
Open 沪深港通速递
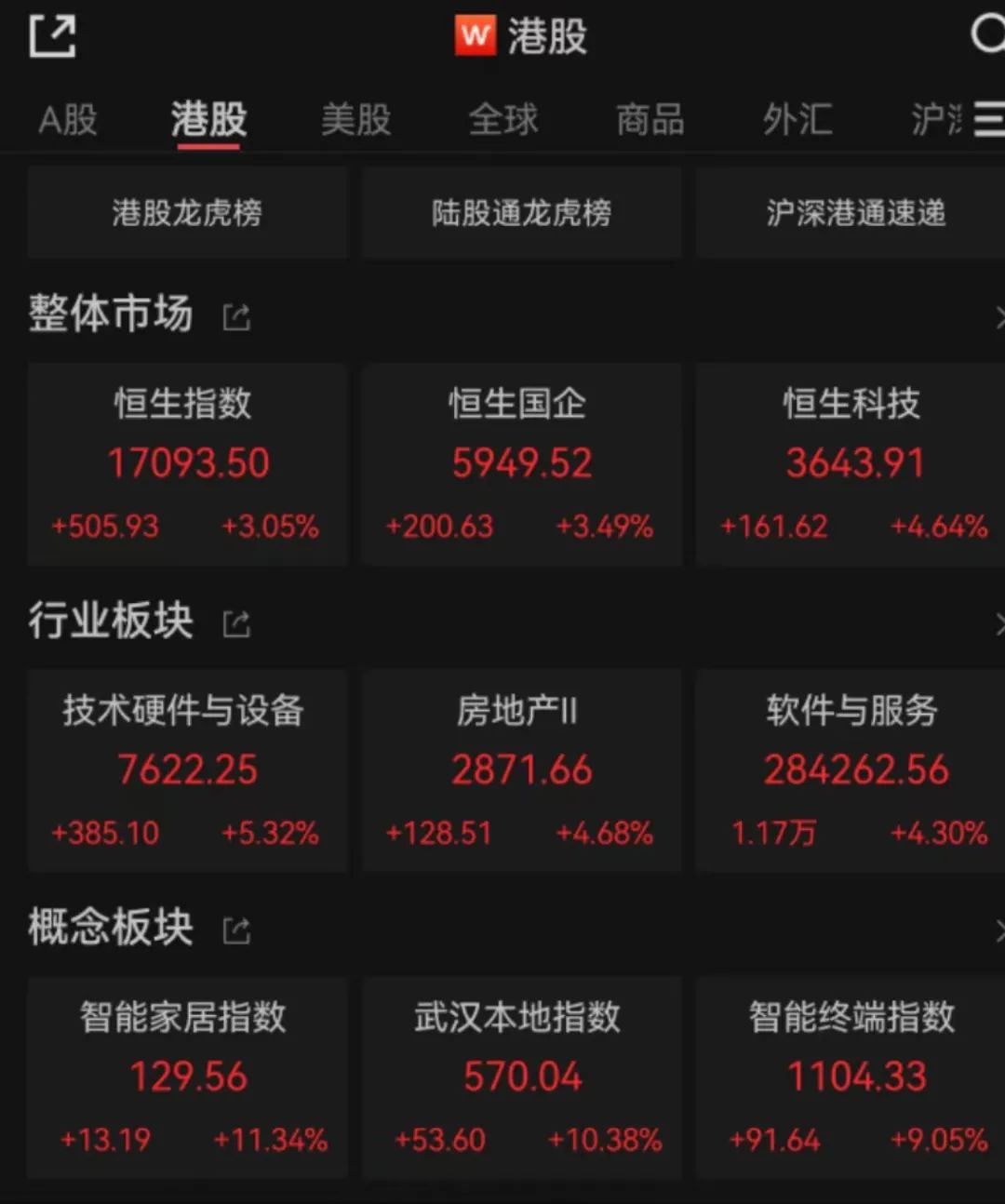click(x=854, y=213)
